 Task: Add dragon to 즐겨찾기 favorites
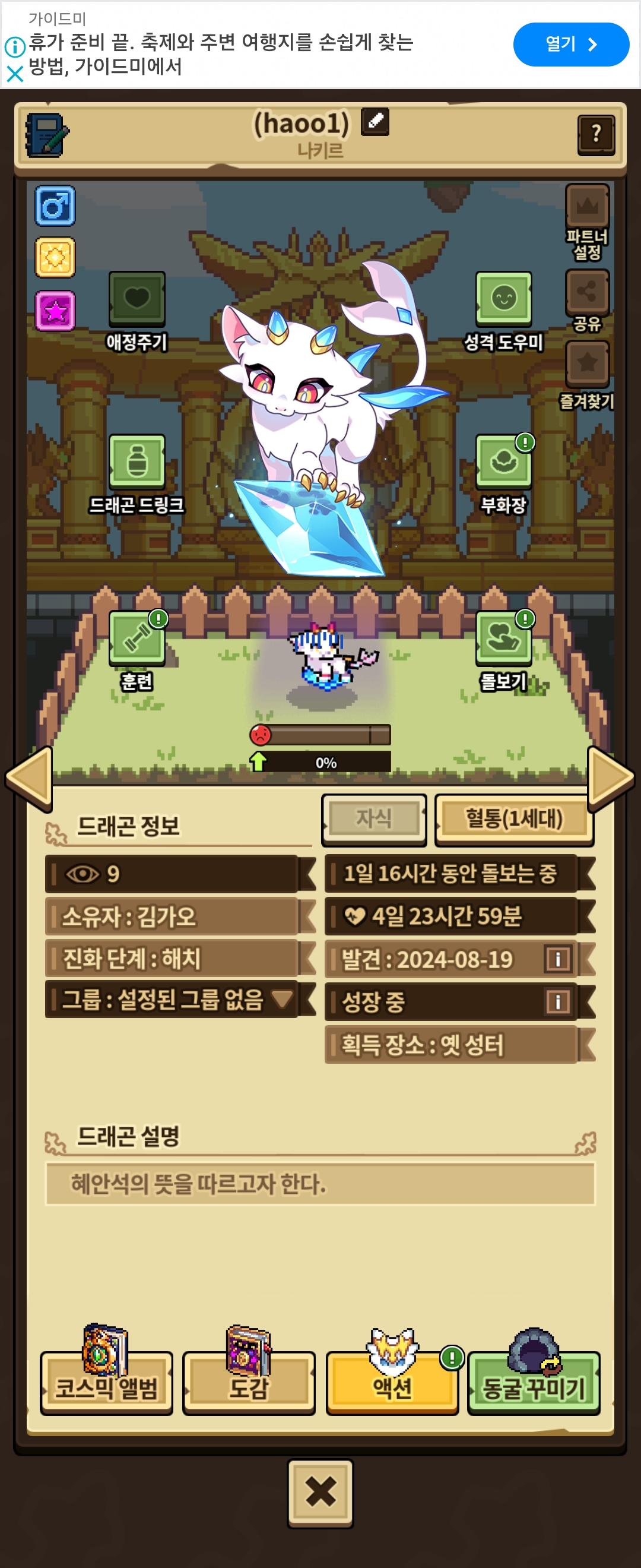click(x=587, y=364)
